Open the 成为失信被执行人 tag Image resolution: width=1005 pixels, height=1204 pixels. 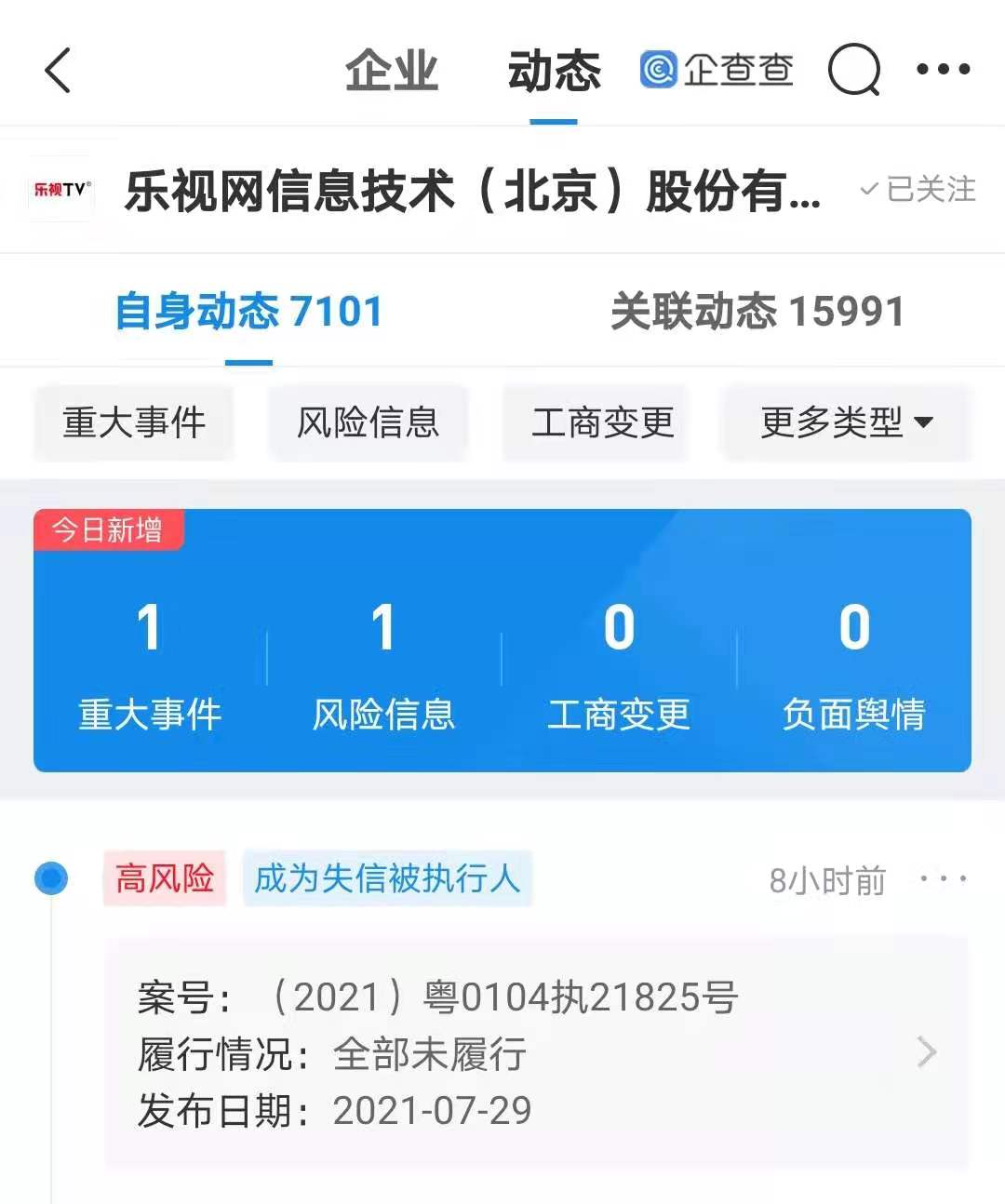pos(387,877)
